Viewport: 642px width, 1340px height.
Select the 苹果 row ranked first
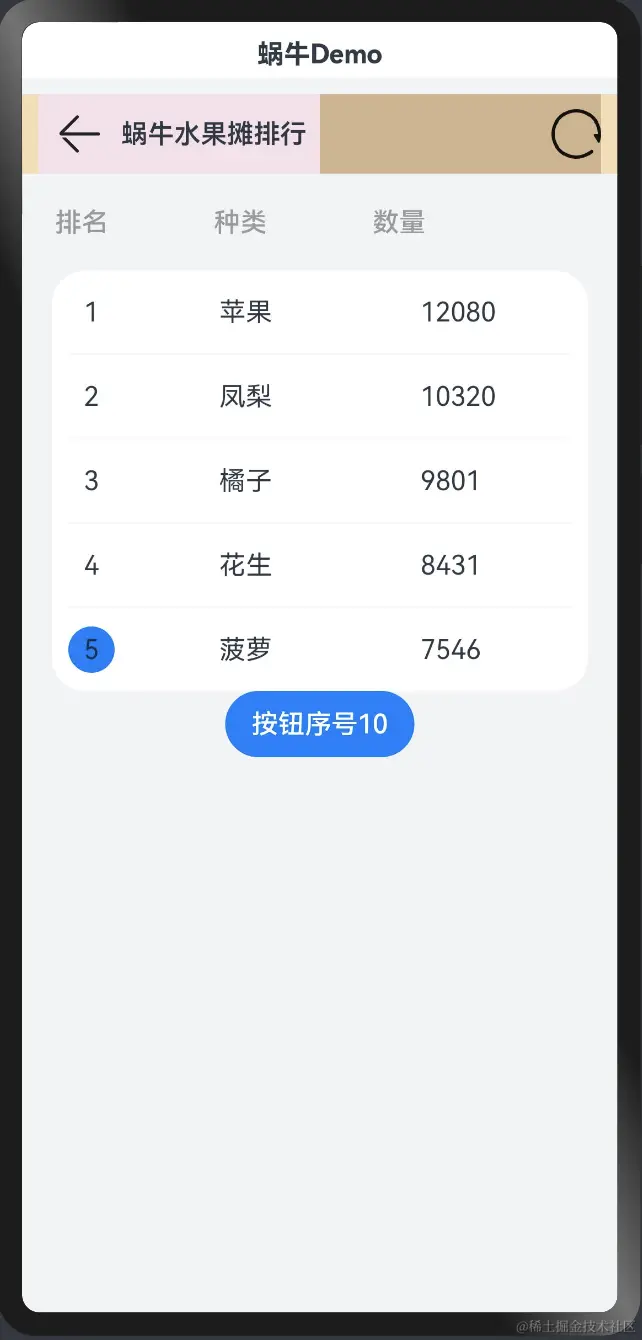319,312
